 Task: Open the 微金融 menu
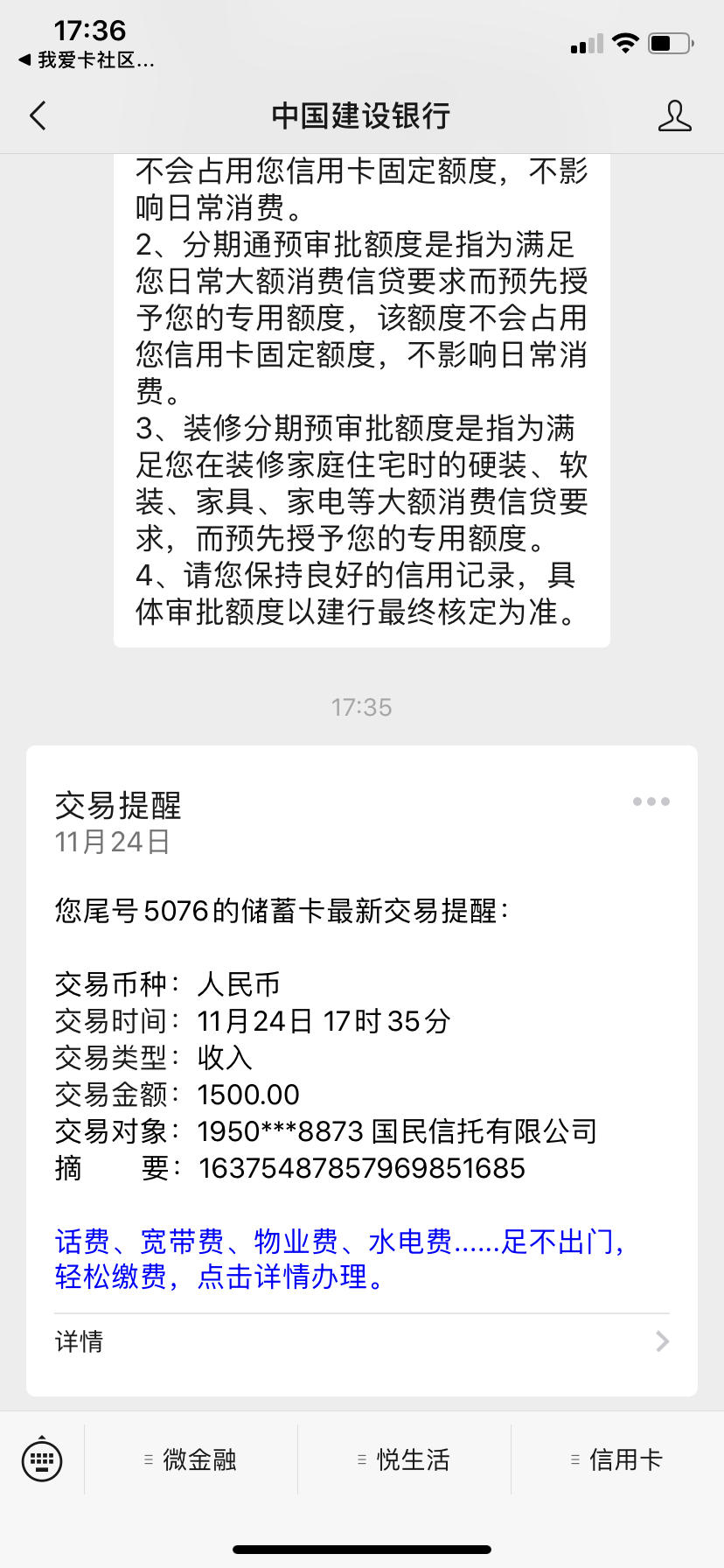click(x=191, y=1459)
